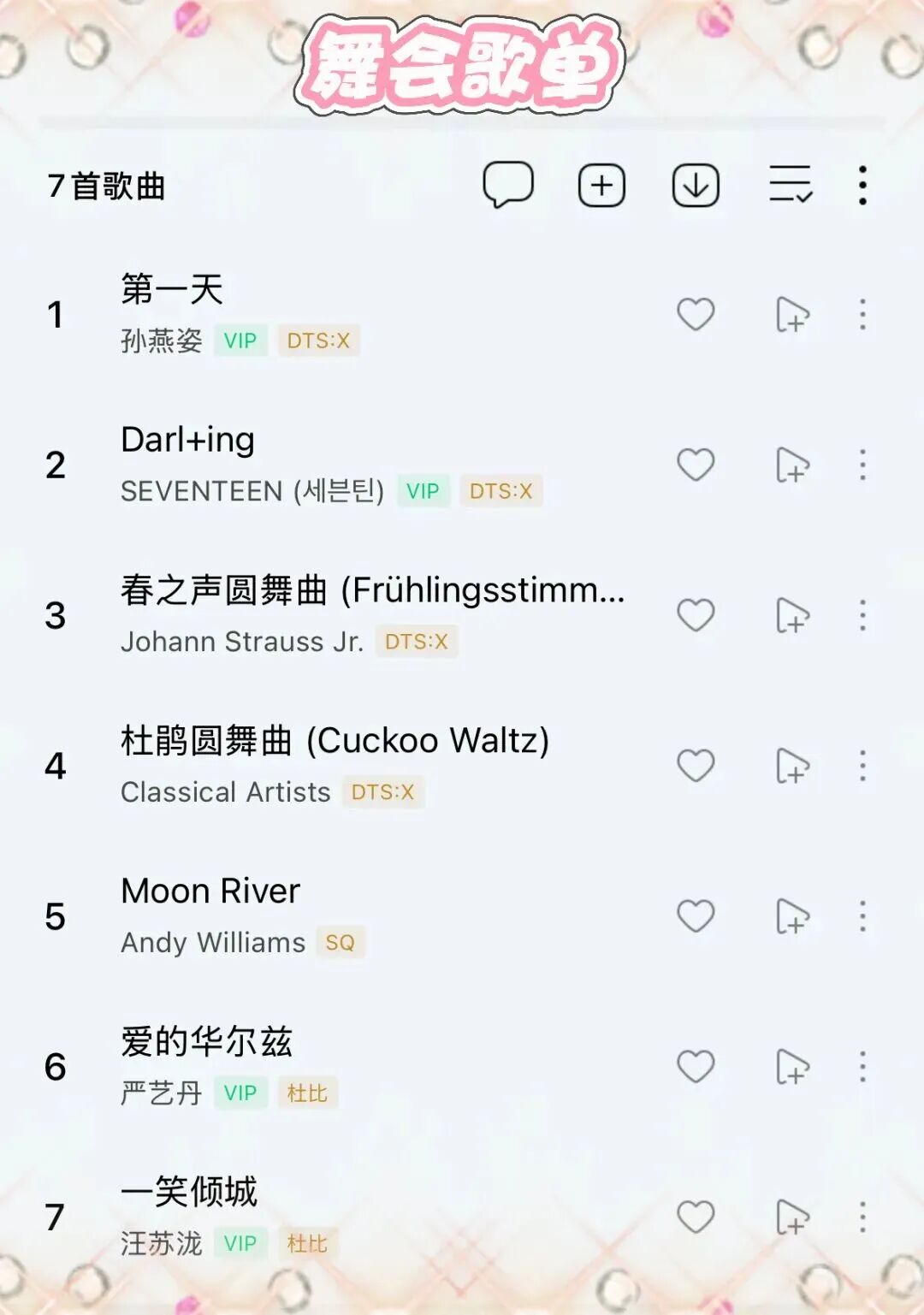Like the song Darl+ing

(696, 465)
